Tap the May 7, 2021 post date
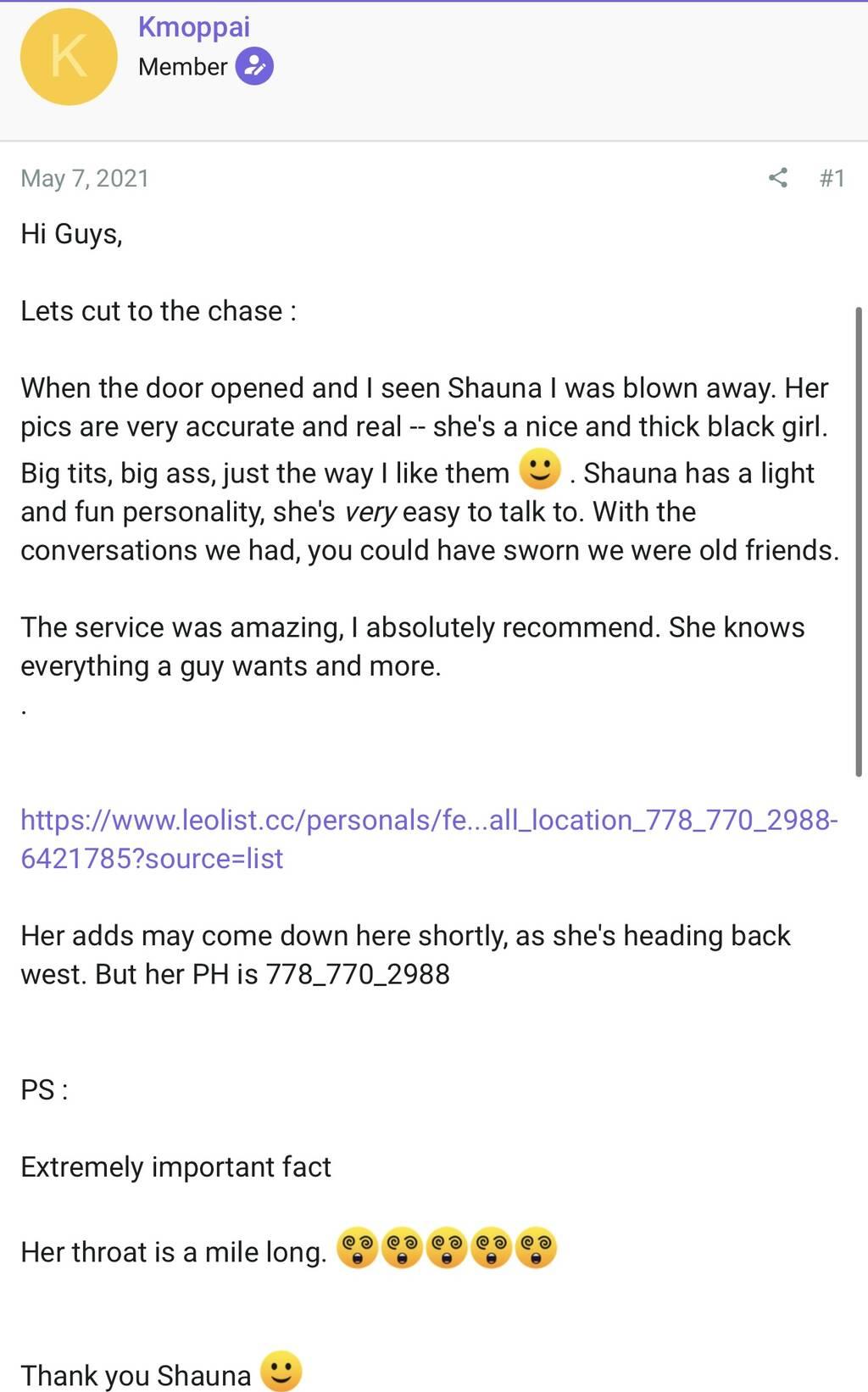 pos(85,179)
